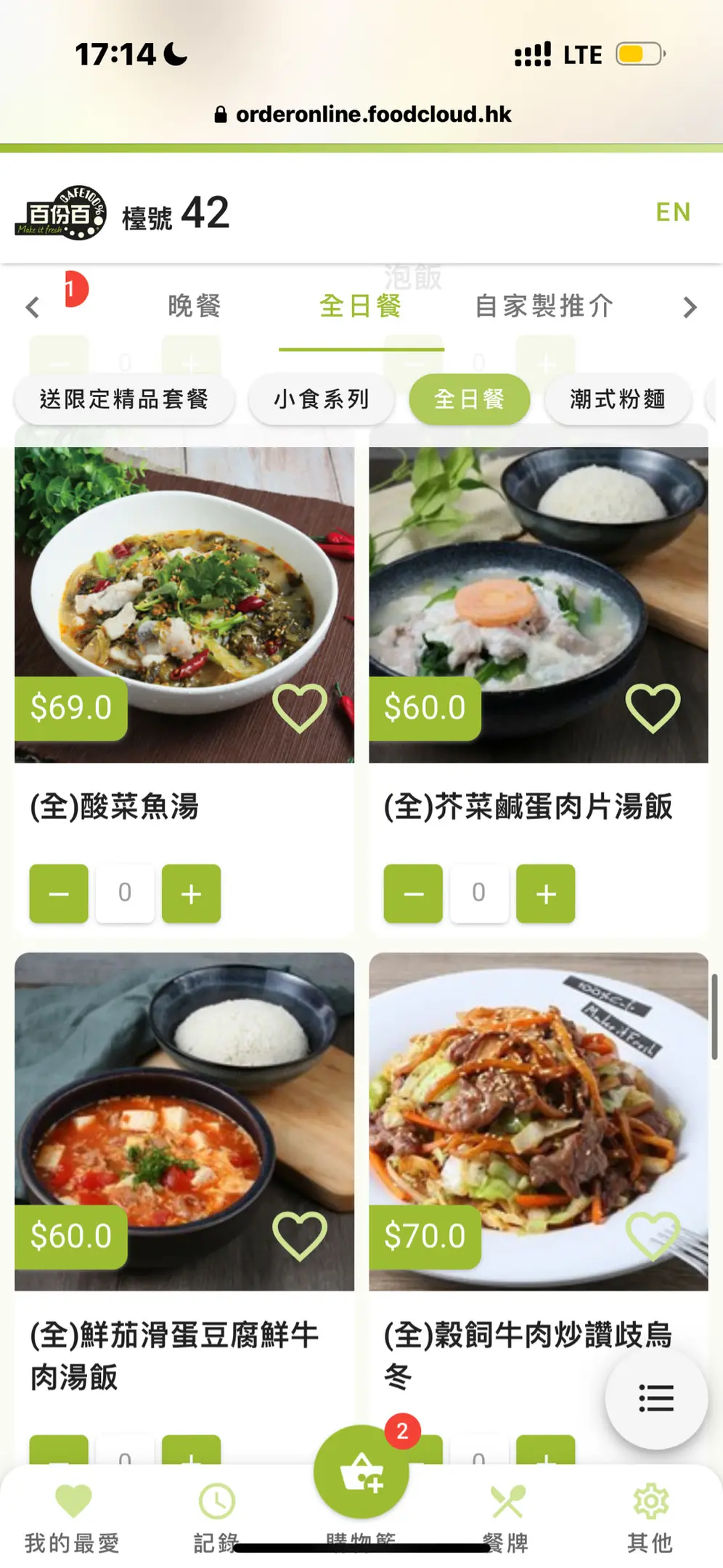
Task: Add (全)酸菜魚湯 to favorites
Action: [299, 708]
